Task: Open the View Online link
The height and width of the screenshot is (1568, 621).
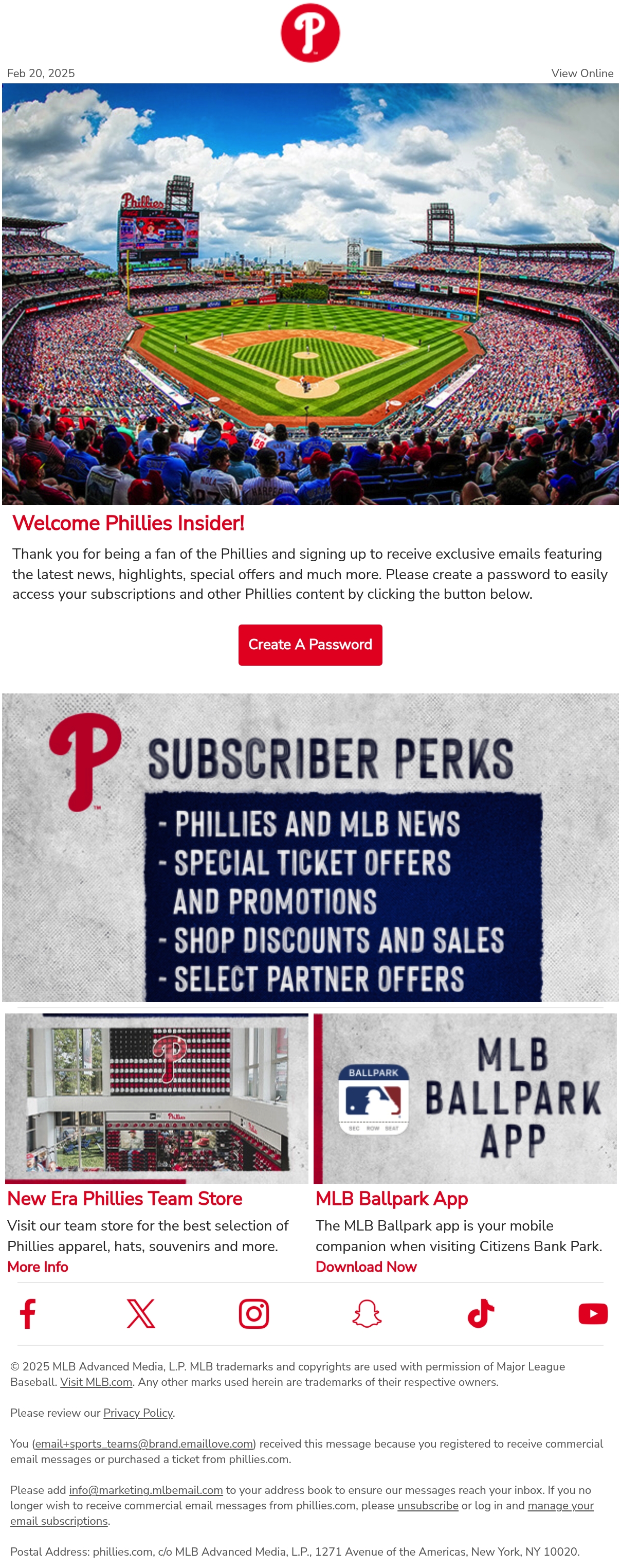Action: tap(582, 73)
